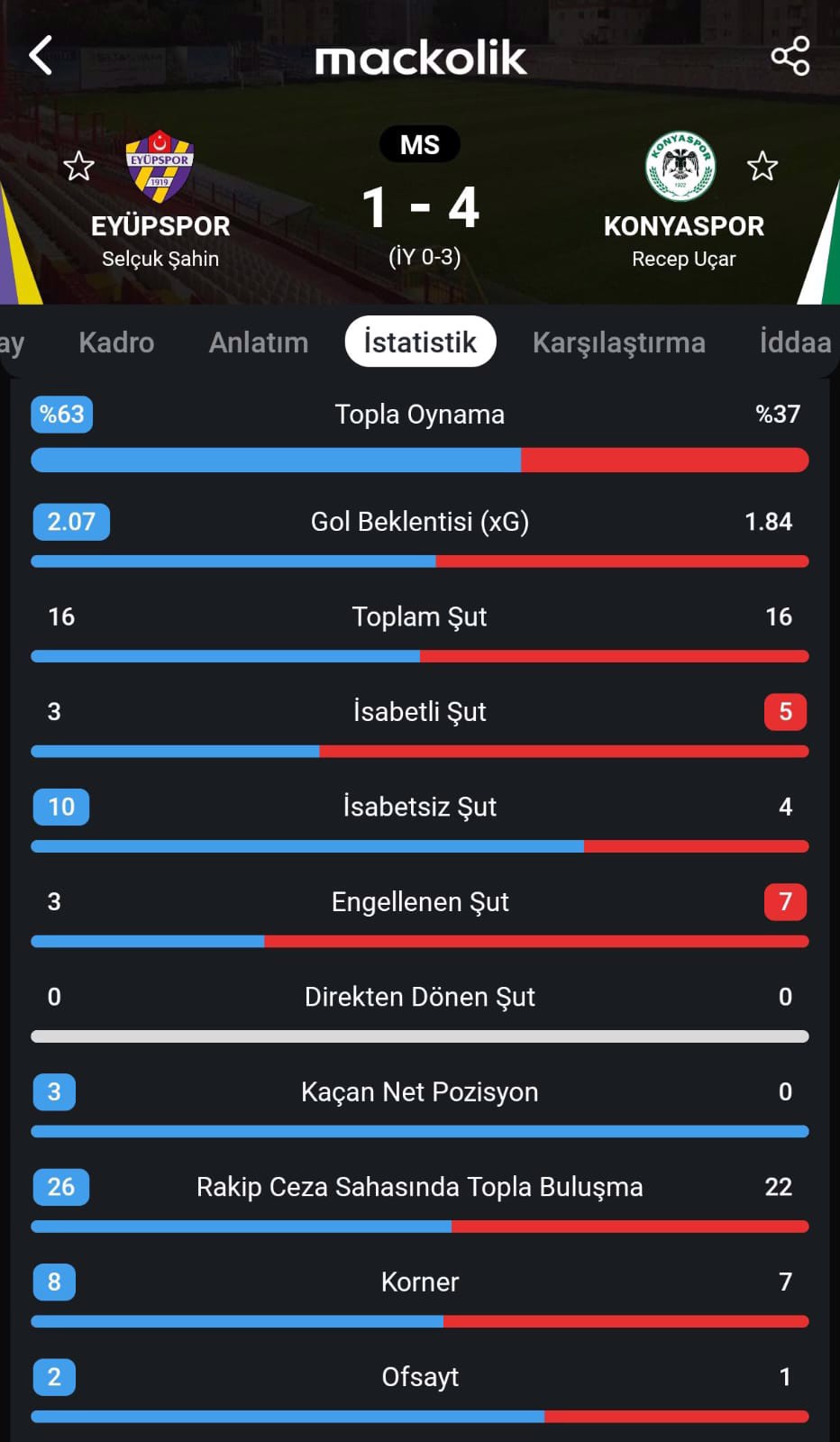The image size is (840, 1442).
Task: Open the Karşılaştırma tab
Action: (619, 342)
